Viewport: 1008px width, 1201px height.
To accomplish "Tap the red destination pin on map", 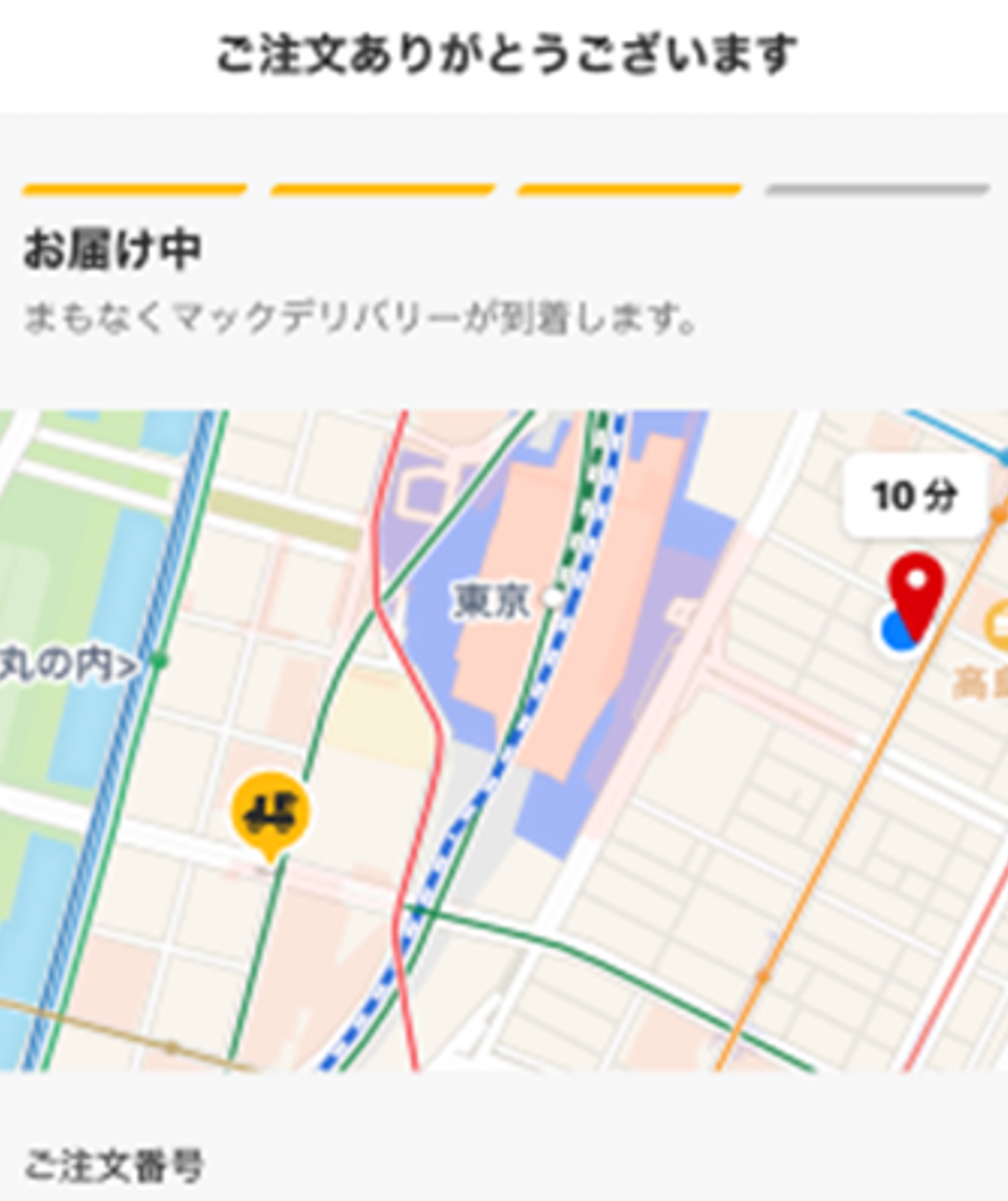I will [x=915, y=587].
